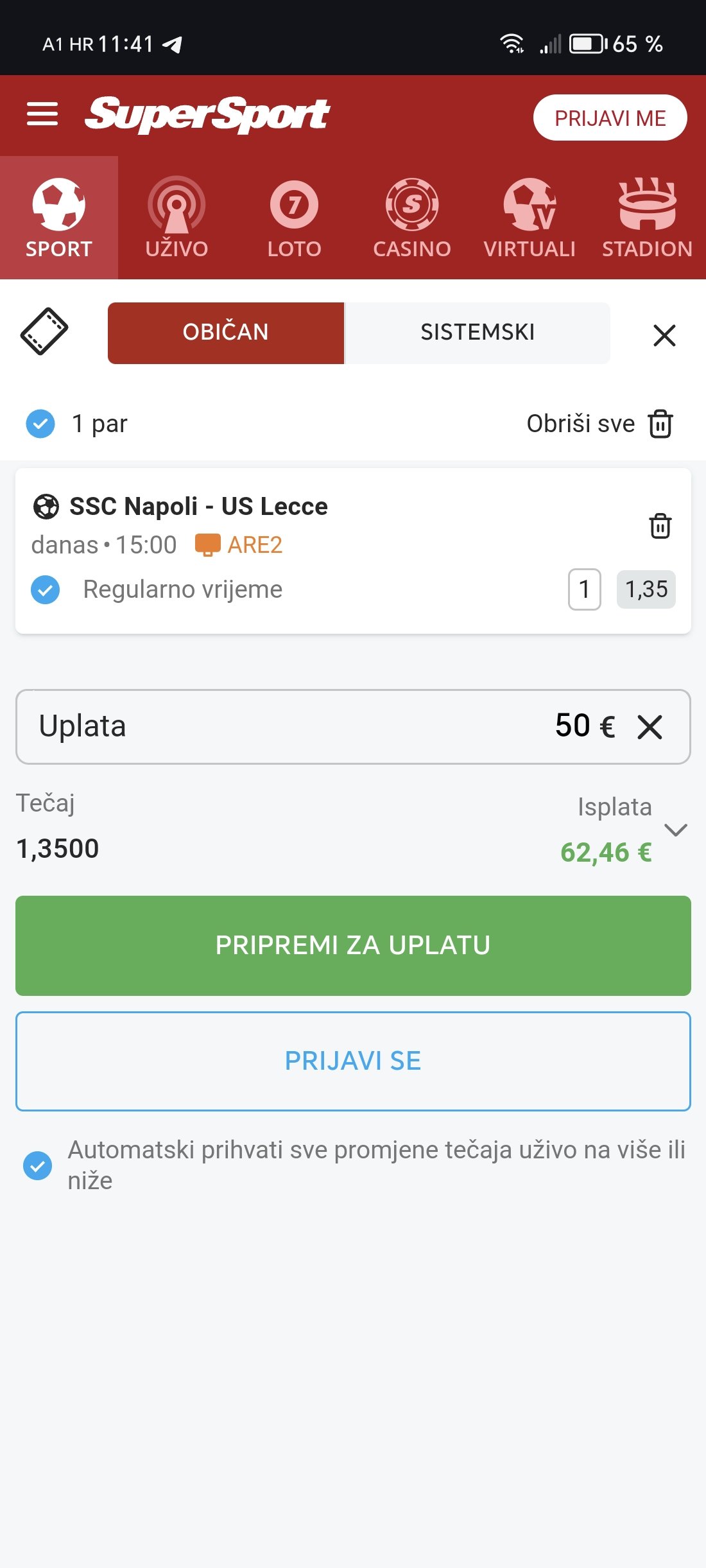Close the betting slip panel
Viewport: 706px width, 1568px height.
tap(664, 335)
